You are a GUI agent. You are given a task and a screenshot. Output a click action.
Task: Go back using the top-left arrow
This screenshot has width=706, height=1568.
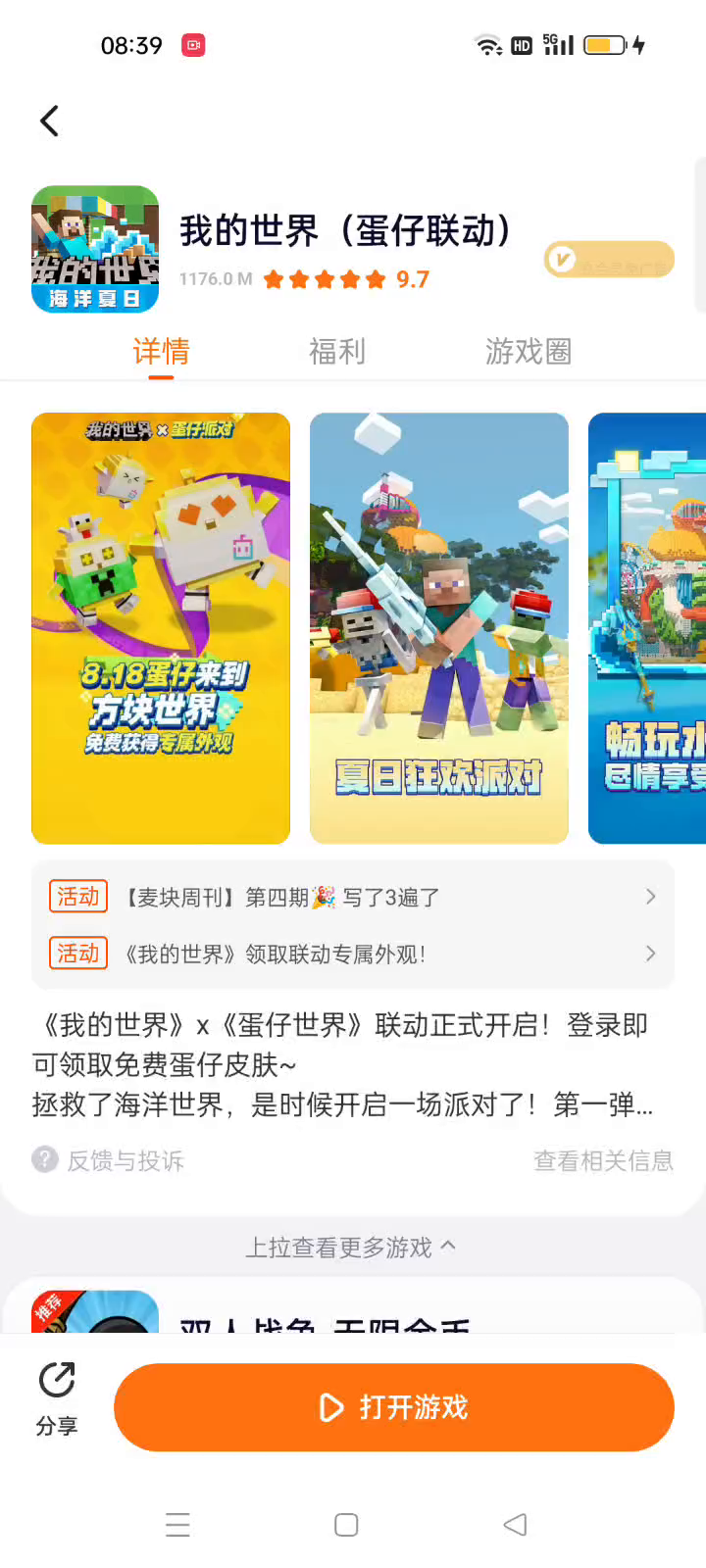click(x=49, y=122)
